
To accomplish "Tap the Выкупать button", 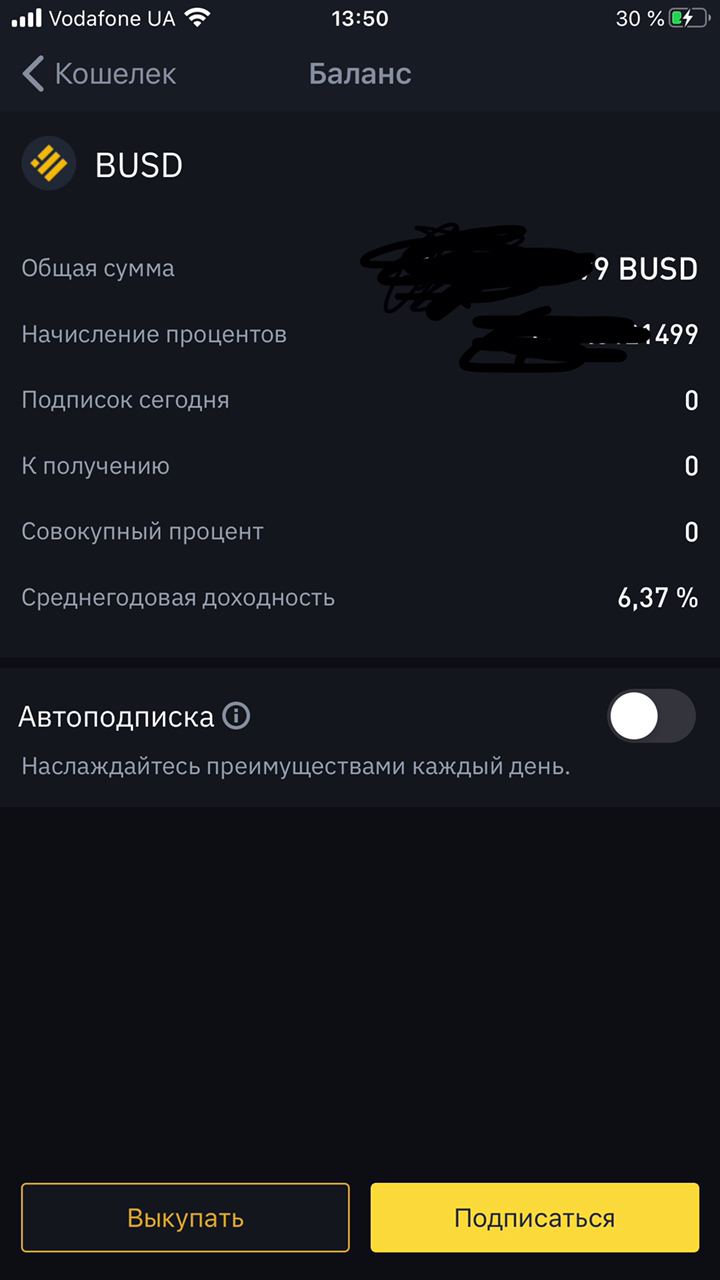I will (x=185, y=1218).
